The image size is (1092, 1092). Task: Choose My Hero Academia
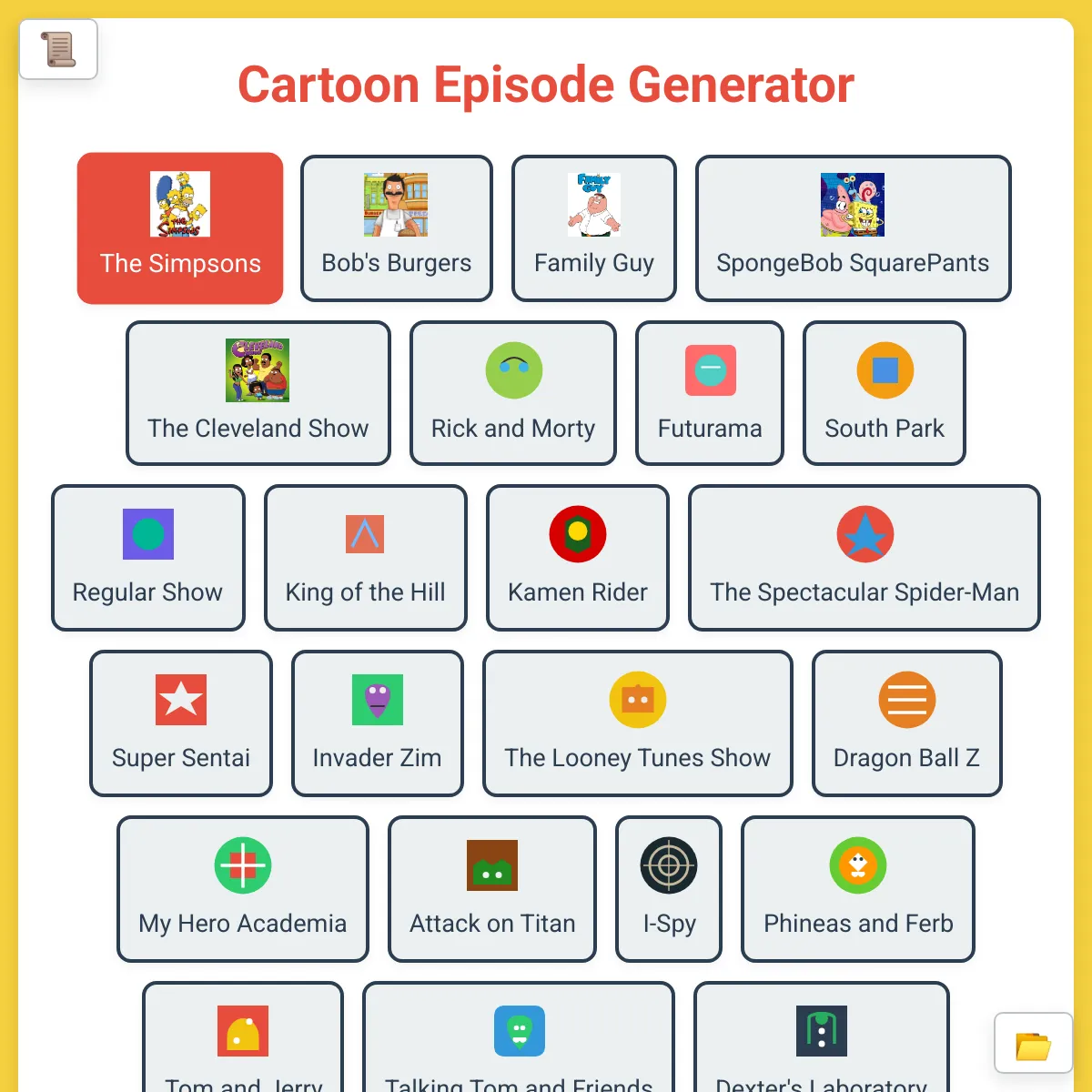pos(243,889)
